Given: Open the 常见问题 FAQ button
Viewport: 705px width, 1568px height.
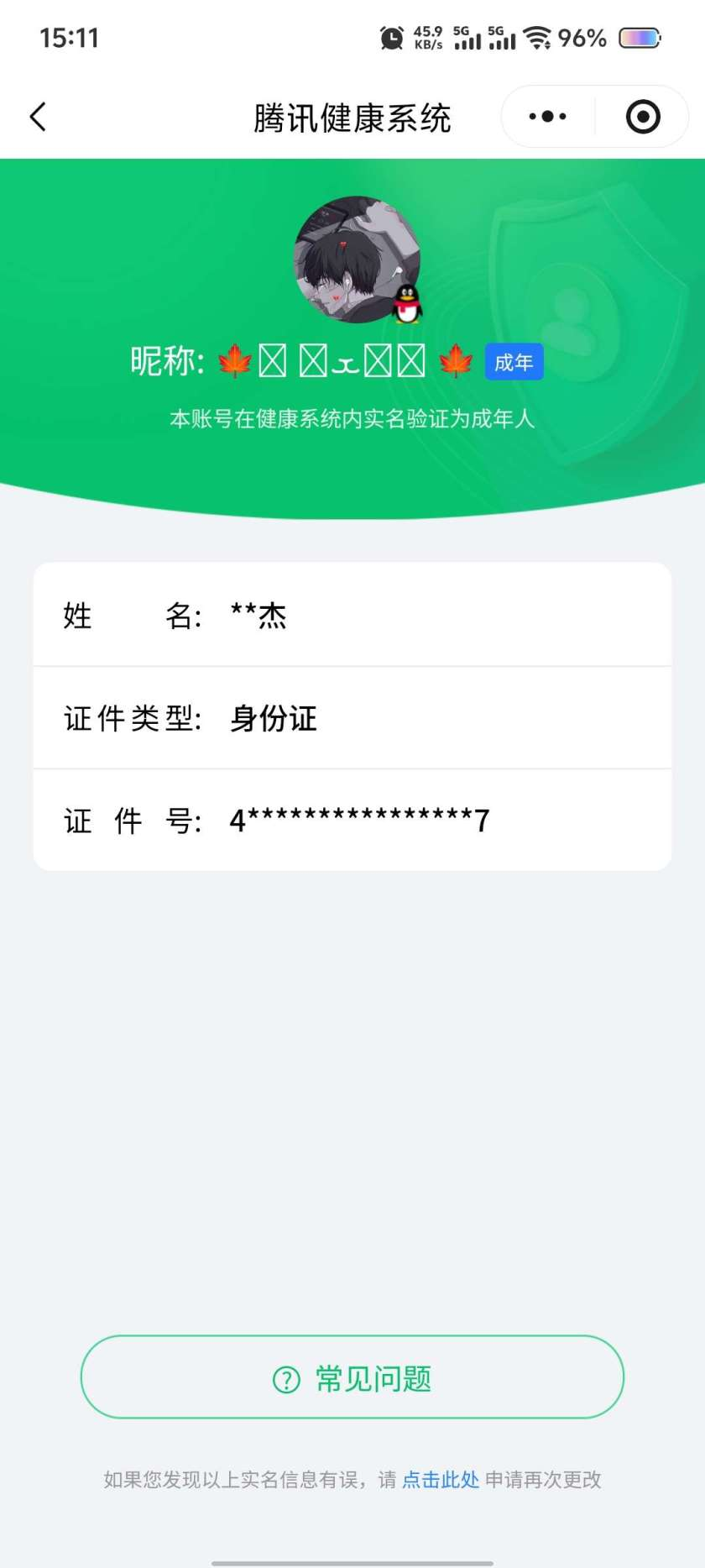Looking at the screenshot, I should [352, 1375].
